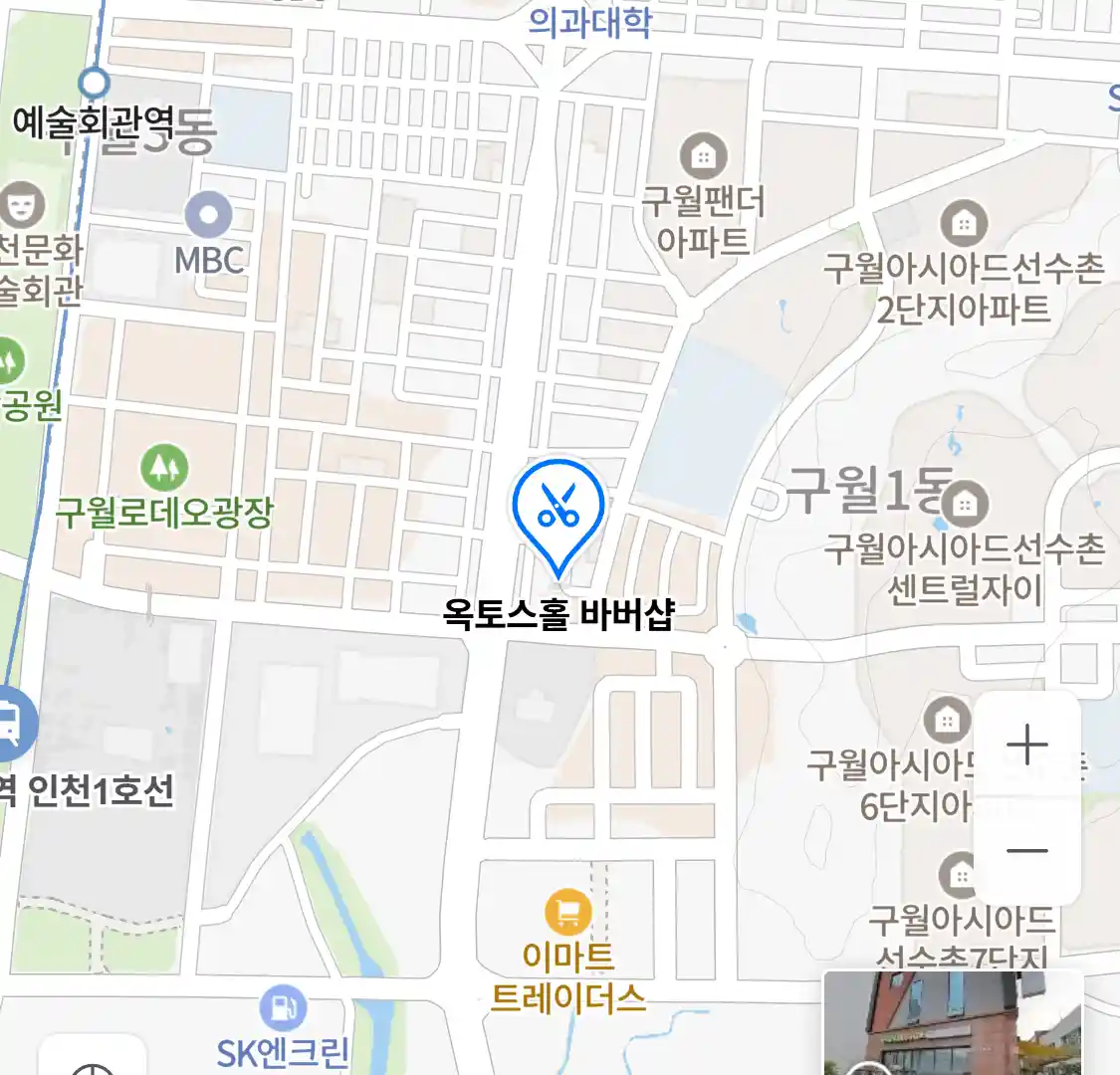
Task: Select the MBC place marker
Action: [209, 215]
